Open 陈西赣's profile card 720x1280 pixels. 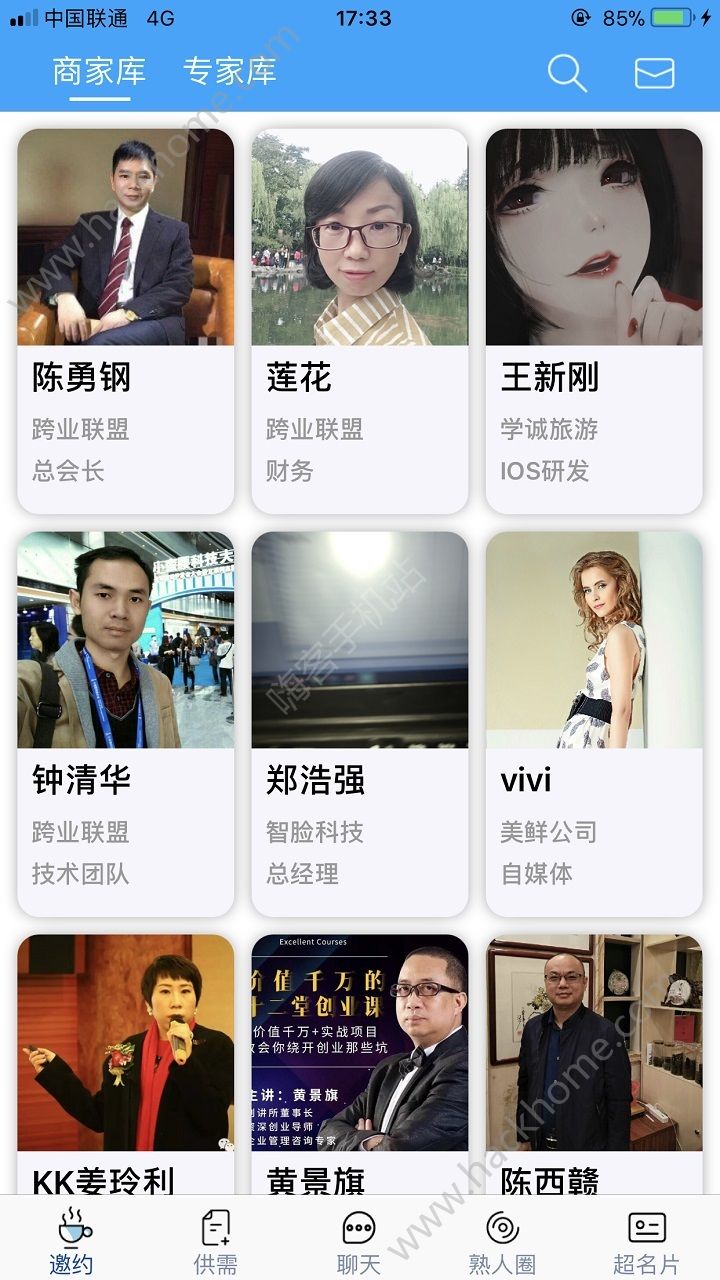point(594,1060)
